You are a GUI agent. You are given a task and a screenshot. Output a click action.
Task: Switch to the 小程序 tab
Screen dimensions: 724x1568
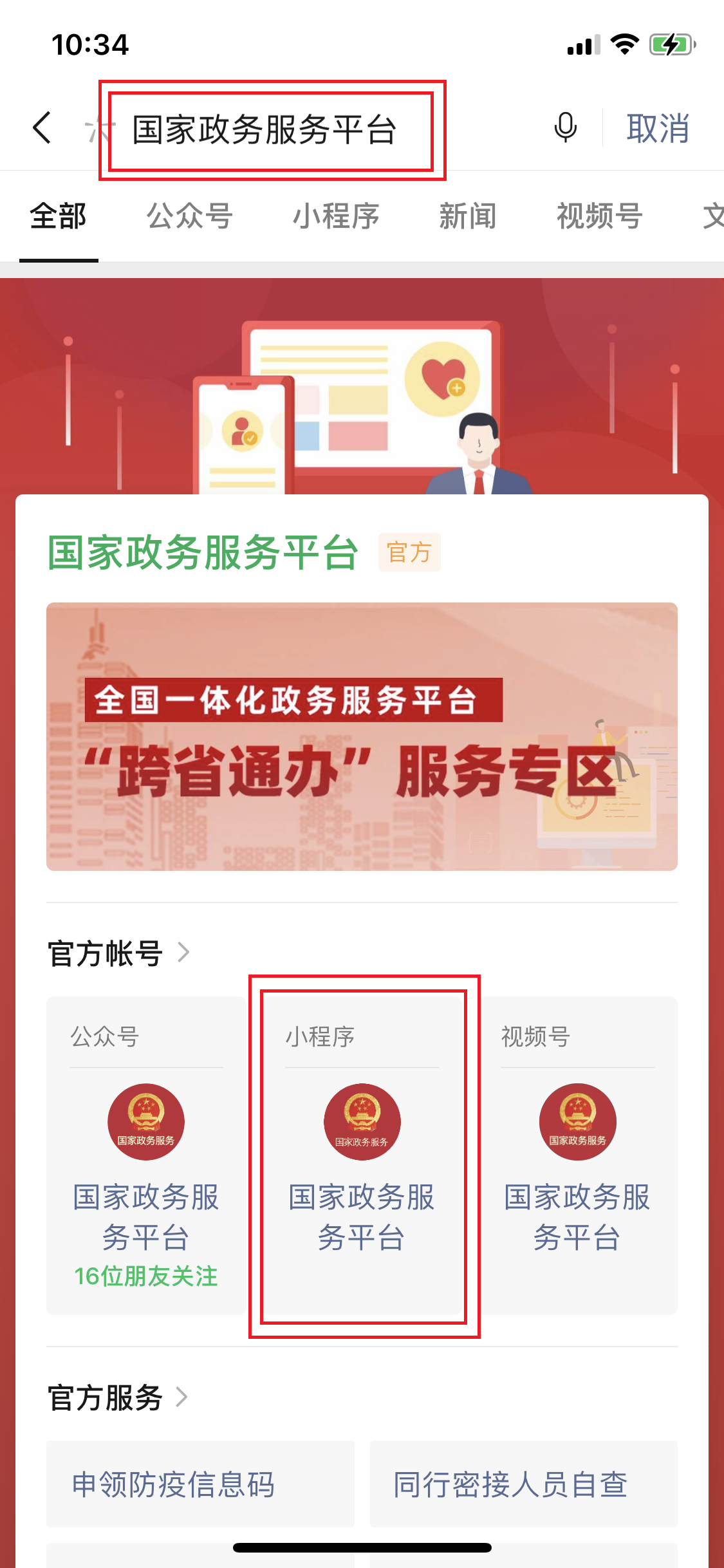336,216
